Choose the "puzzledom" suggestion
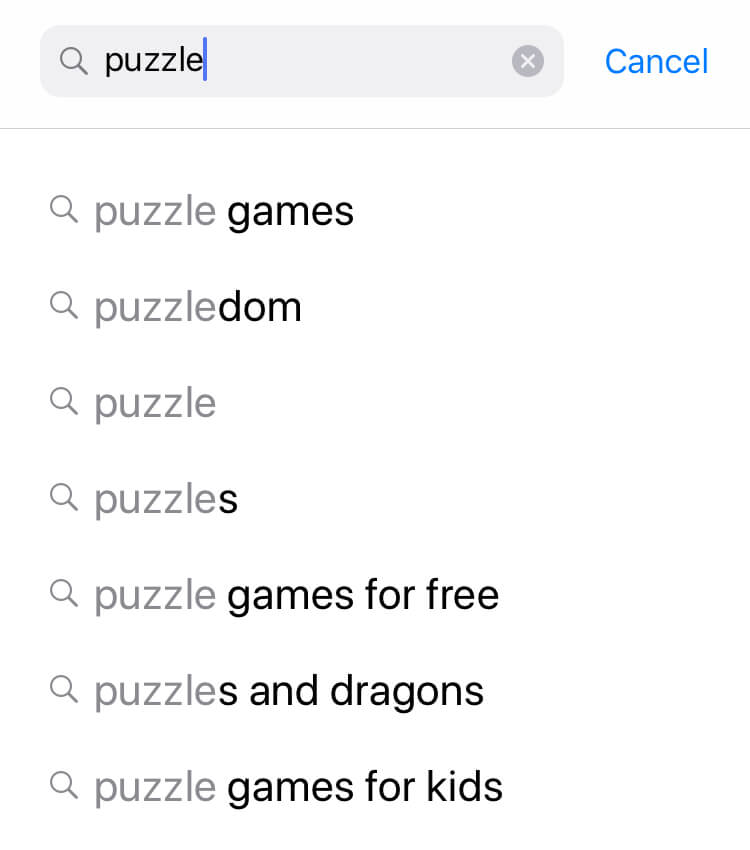The width and height of the screenshot is (750, 850). coord(198,308)
